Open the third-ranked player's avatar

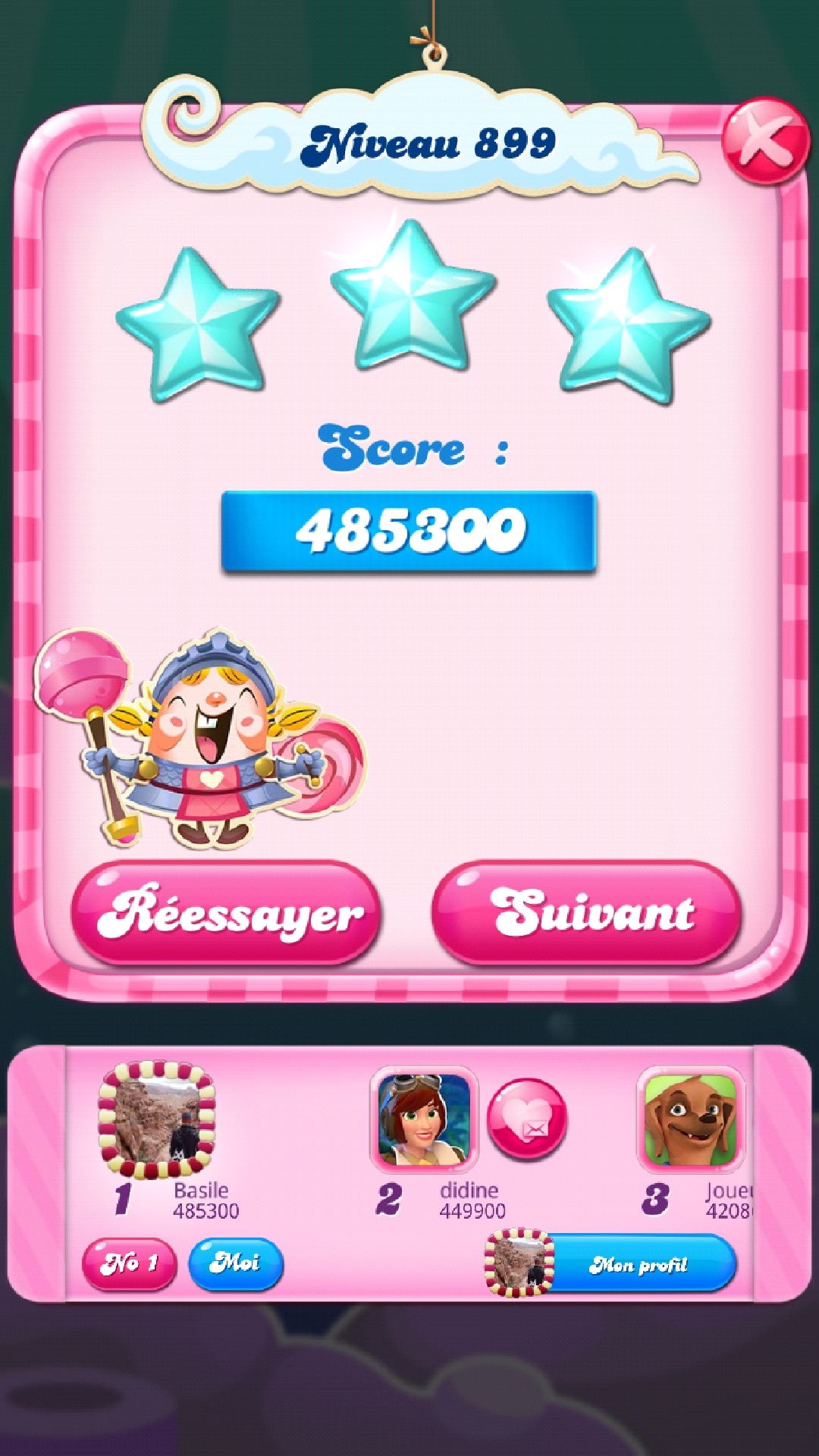690,1119
